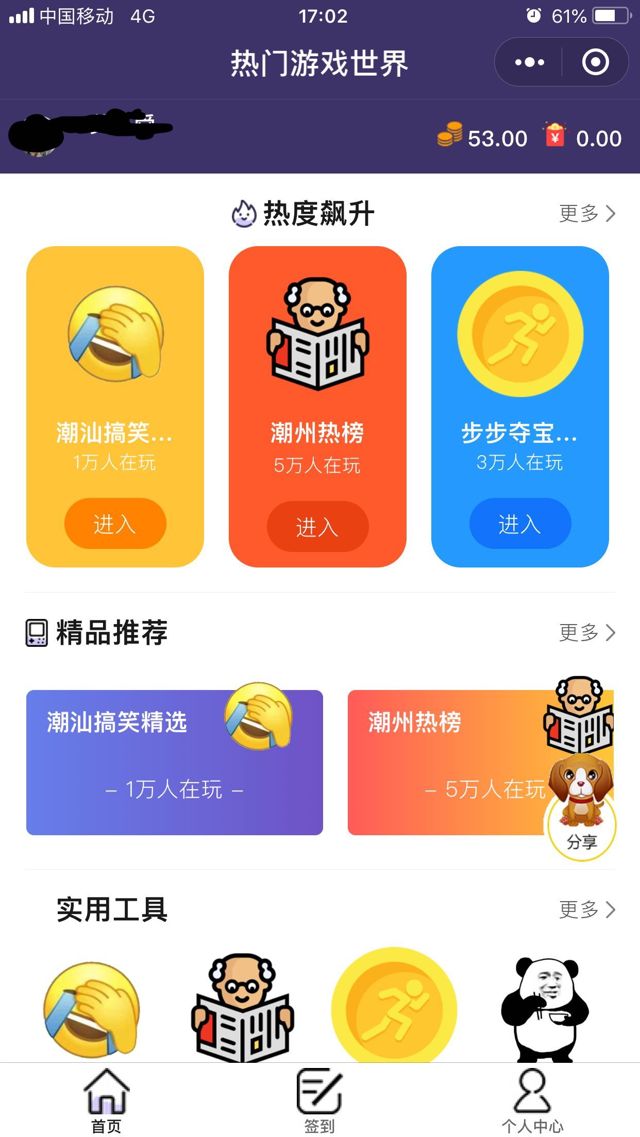Open the 个人中心 tab
Screen dimensions: 640x1137
point(532,1100)
